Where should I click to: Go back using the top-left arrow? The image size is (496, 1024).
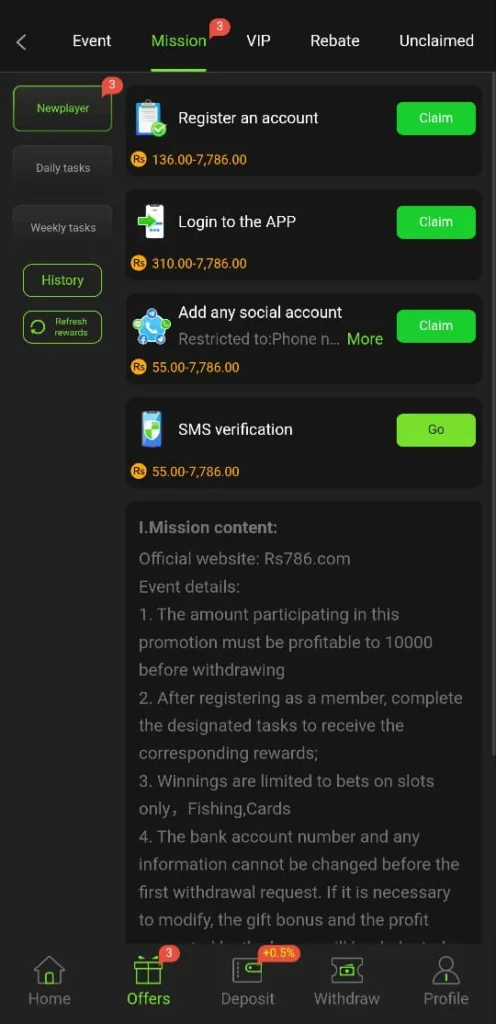(x=21, y=42)
